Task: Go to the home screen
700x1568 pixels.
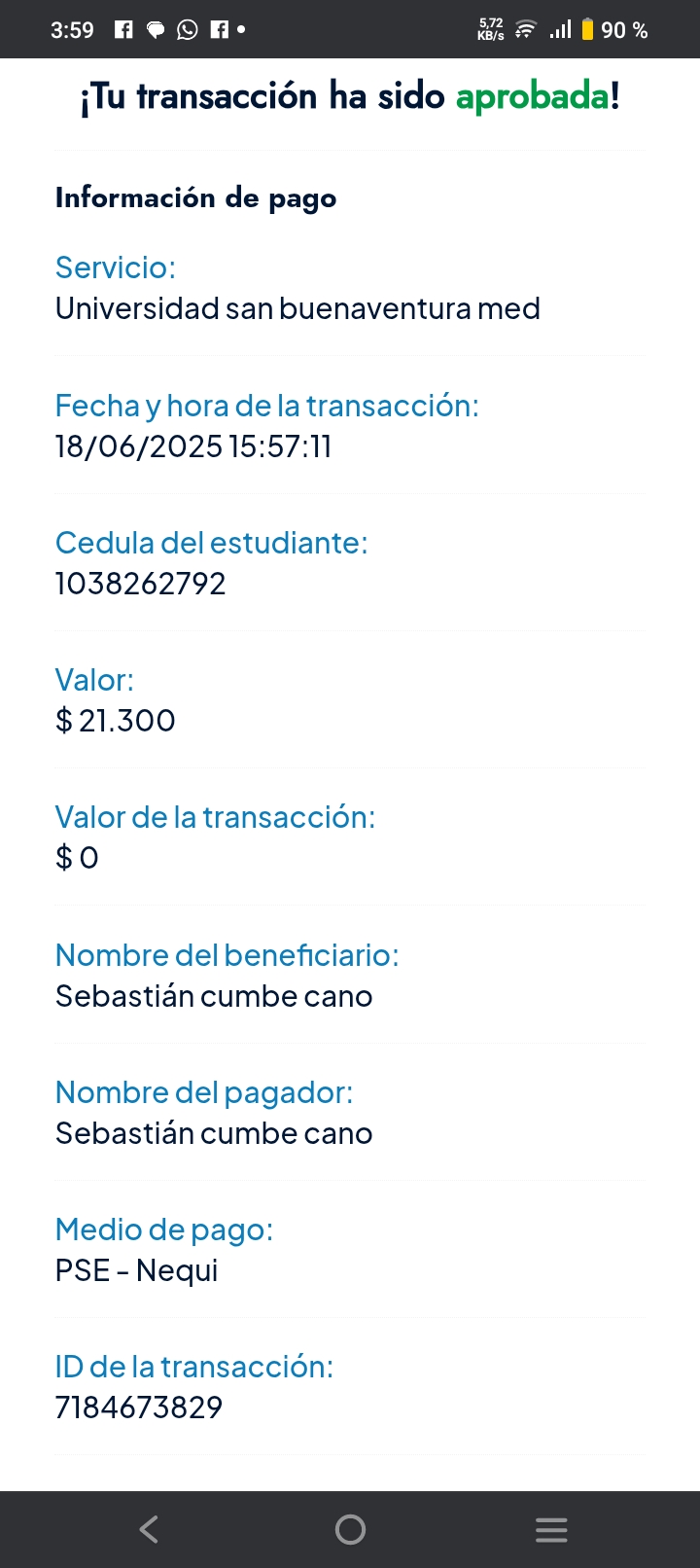Action: [350, 1529]
